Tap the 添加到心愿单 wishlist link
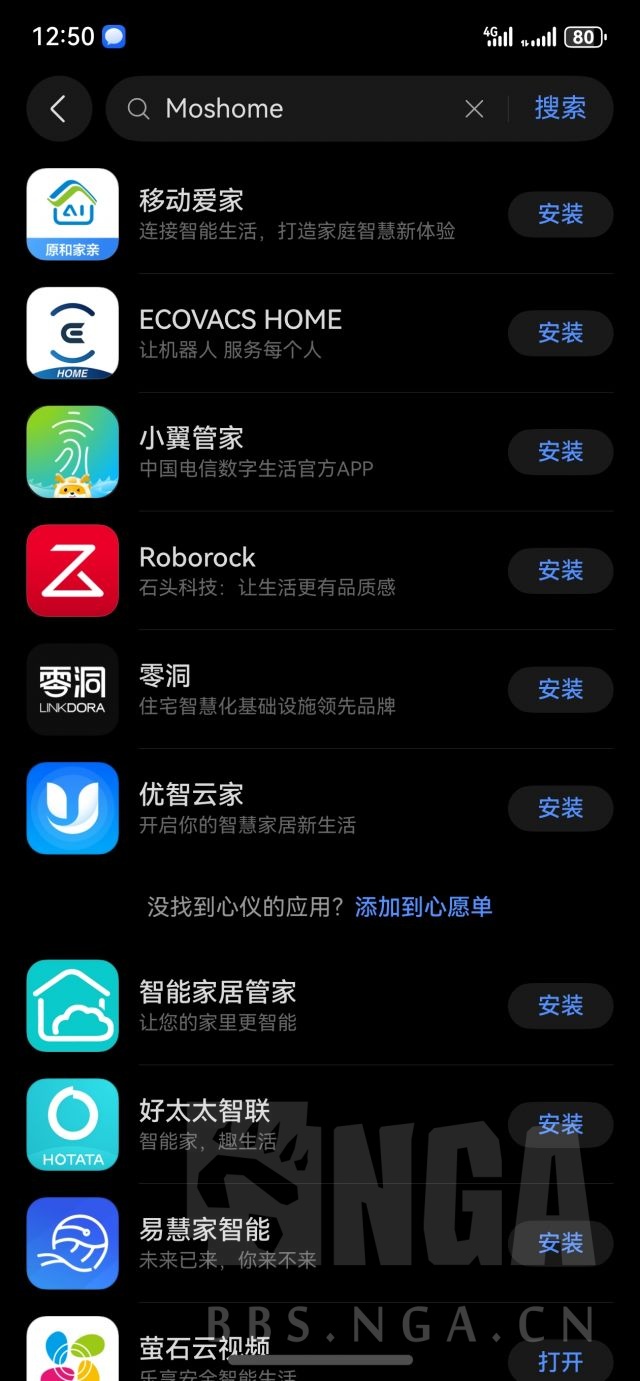 (423, 907)
